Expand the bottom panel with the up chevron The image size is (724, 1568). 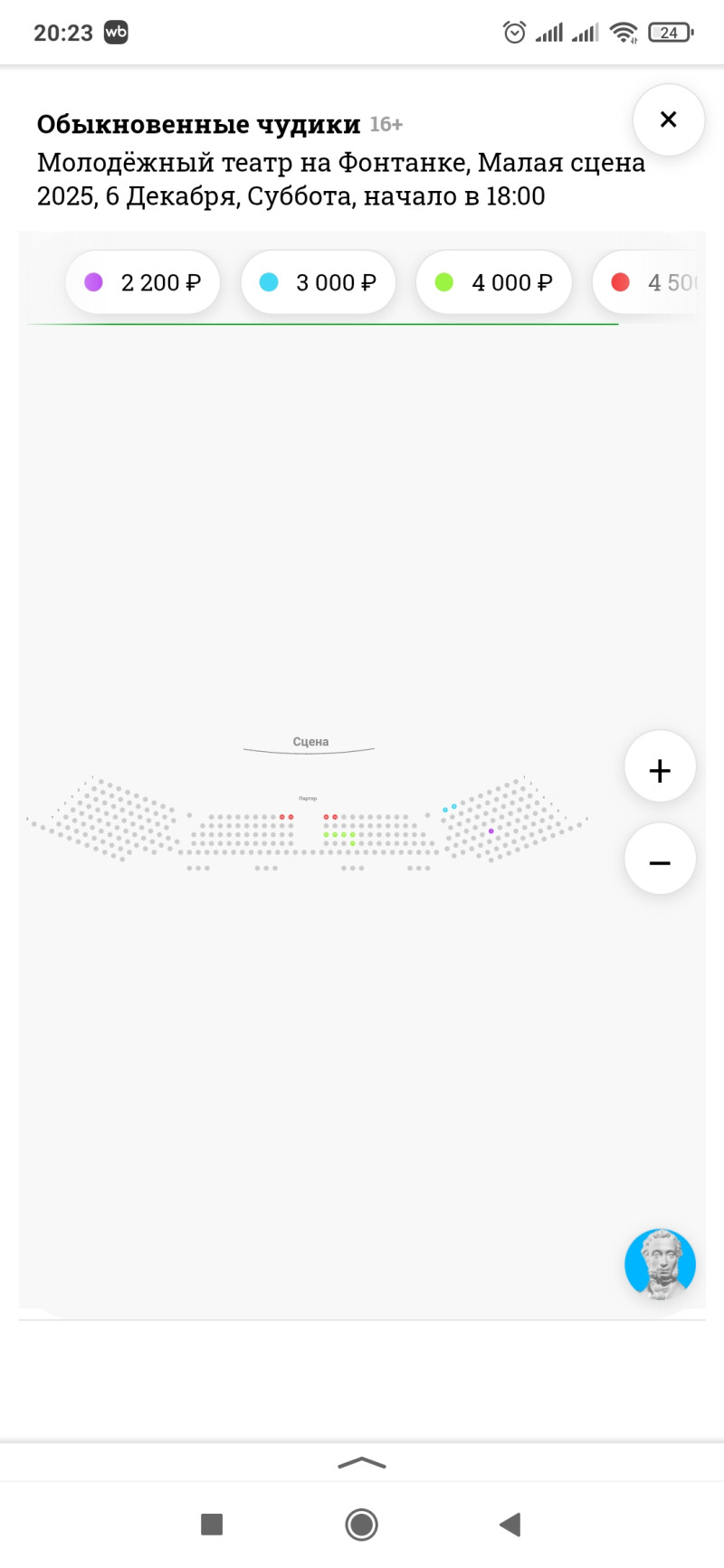pyautogui.click(x=361, y=1462)
